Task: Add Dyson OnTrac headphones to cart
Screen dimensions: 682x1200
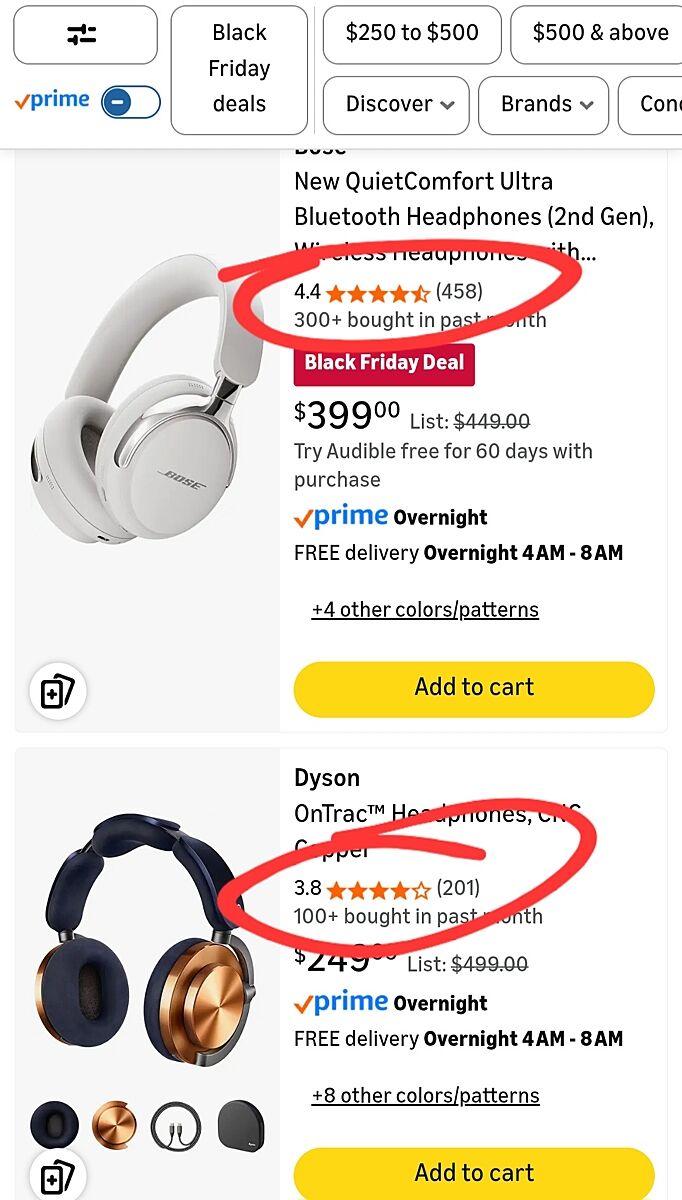Action: click(x=474, y=1173)
